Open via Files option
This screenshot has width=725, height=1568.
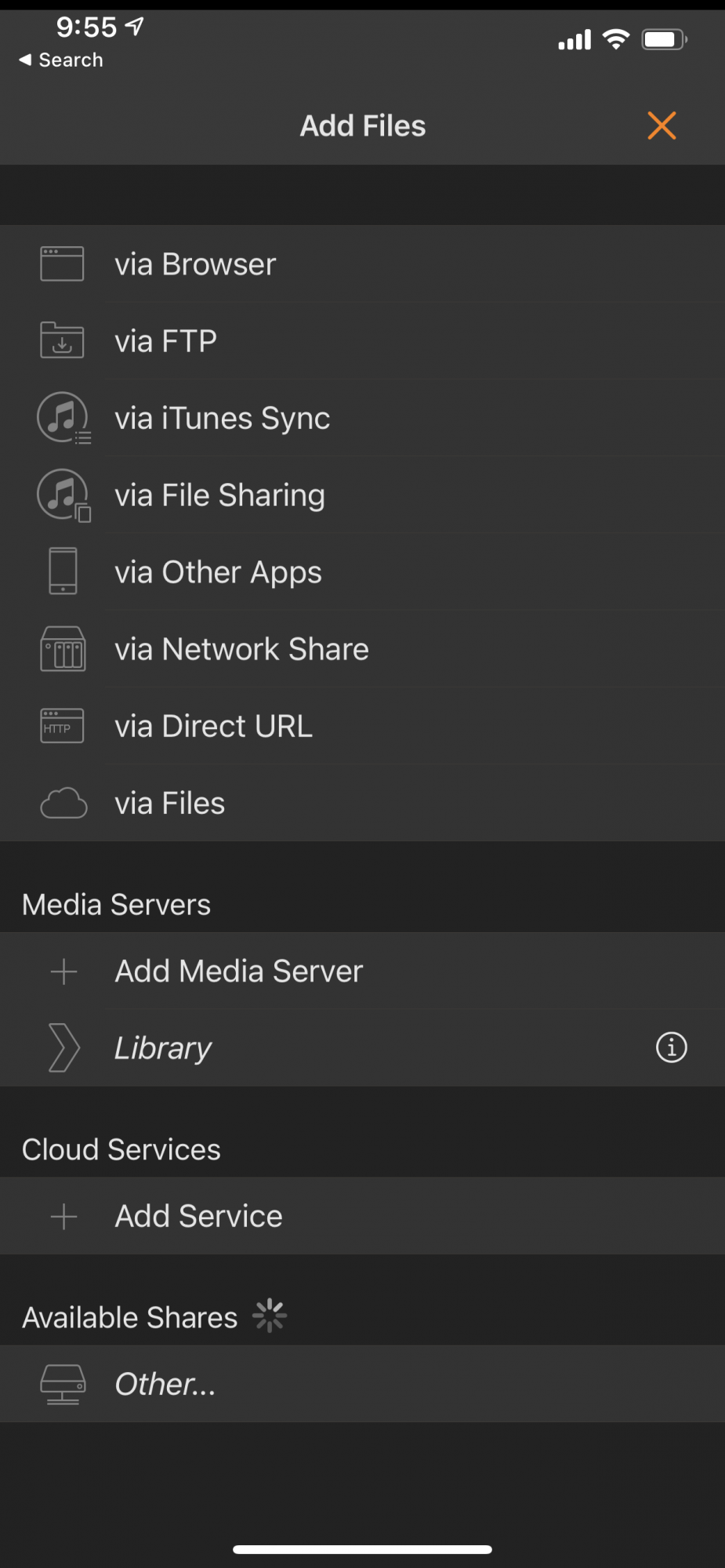(170, 803)
